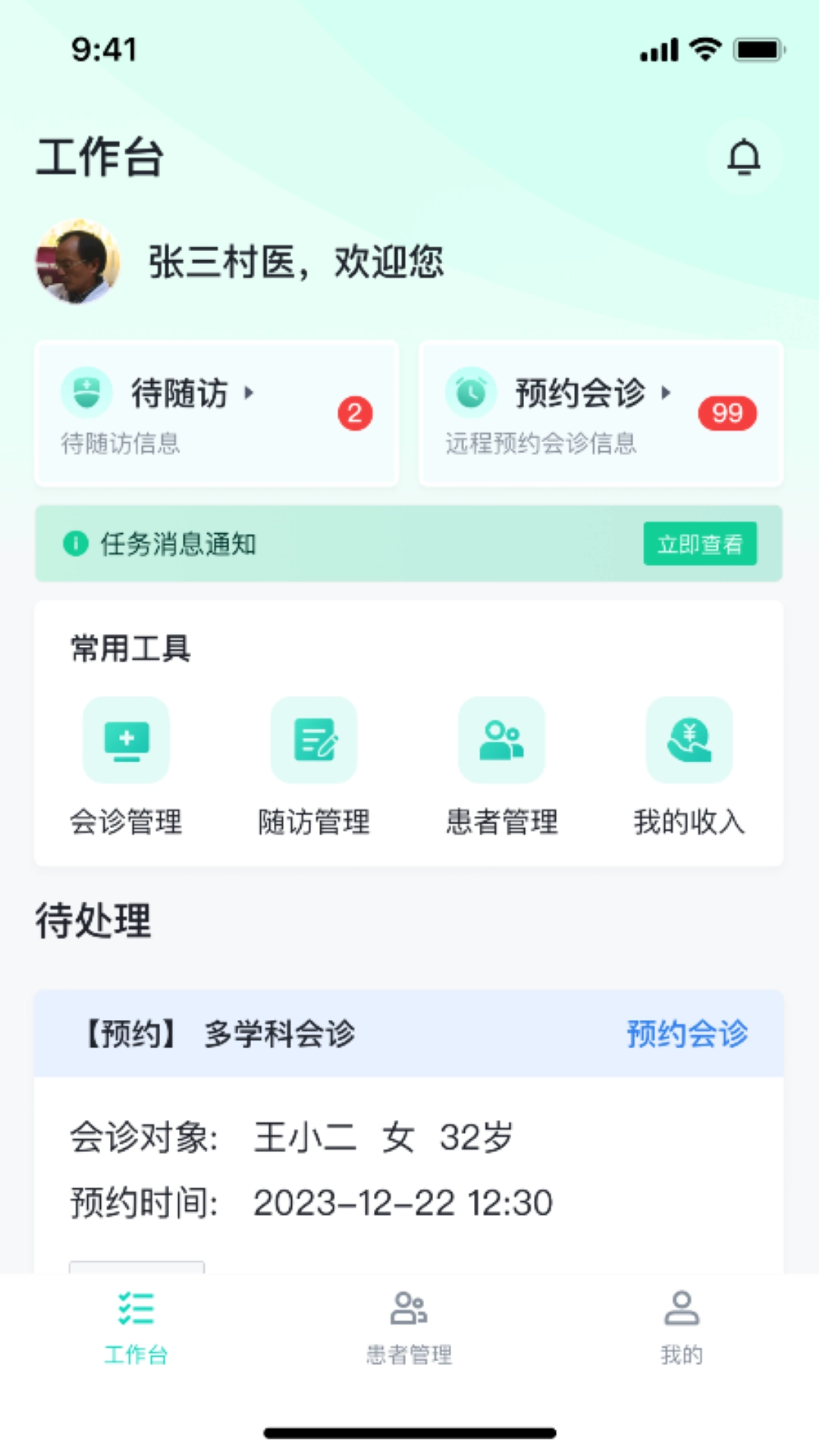Expand the 预约会诊 card arrow
The image size is (819, 1456).
(x=667, y=393)
